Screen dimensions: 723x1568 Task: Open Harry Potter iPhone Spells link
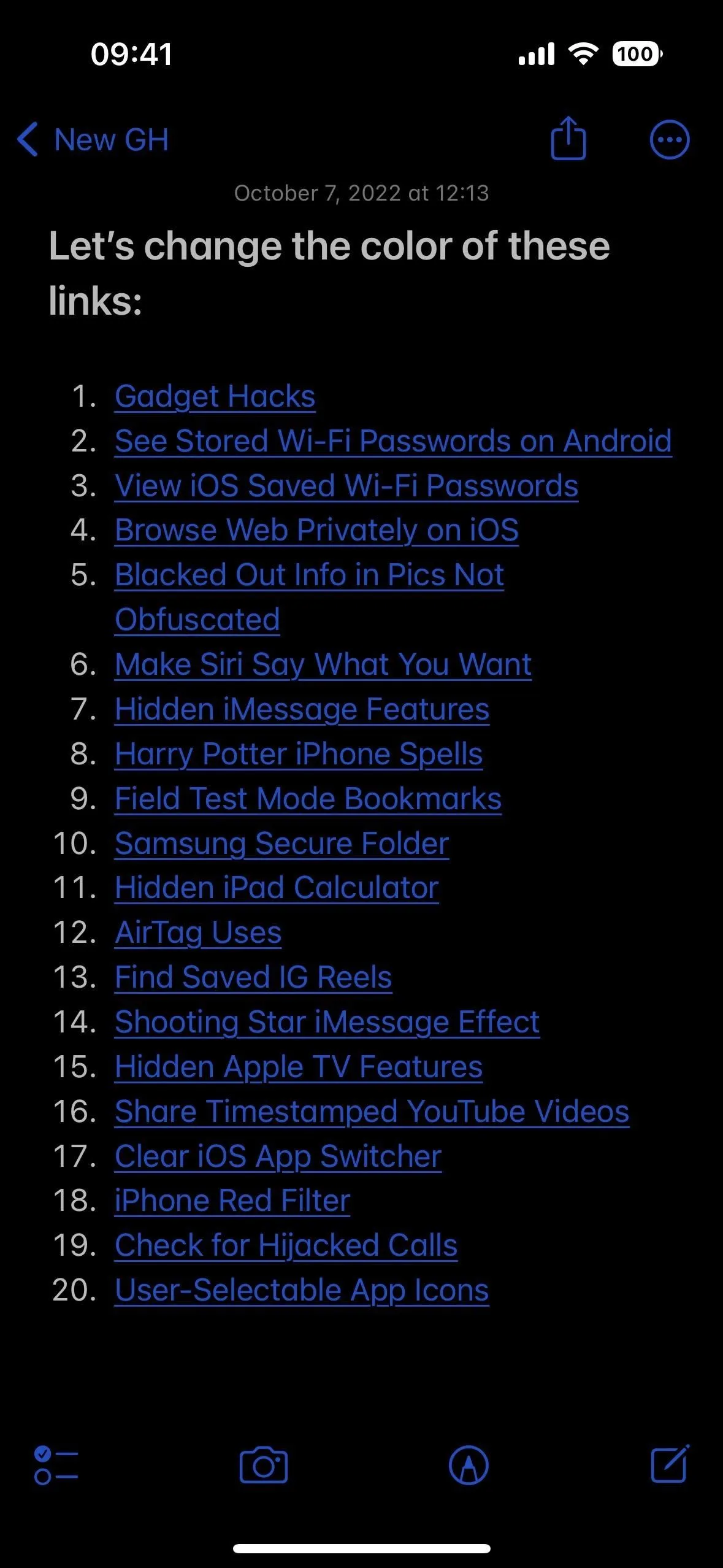click(x=299, y=754)
